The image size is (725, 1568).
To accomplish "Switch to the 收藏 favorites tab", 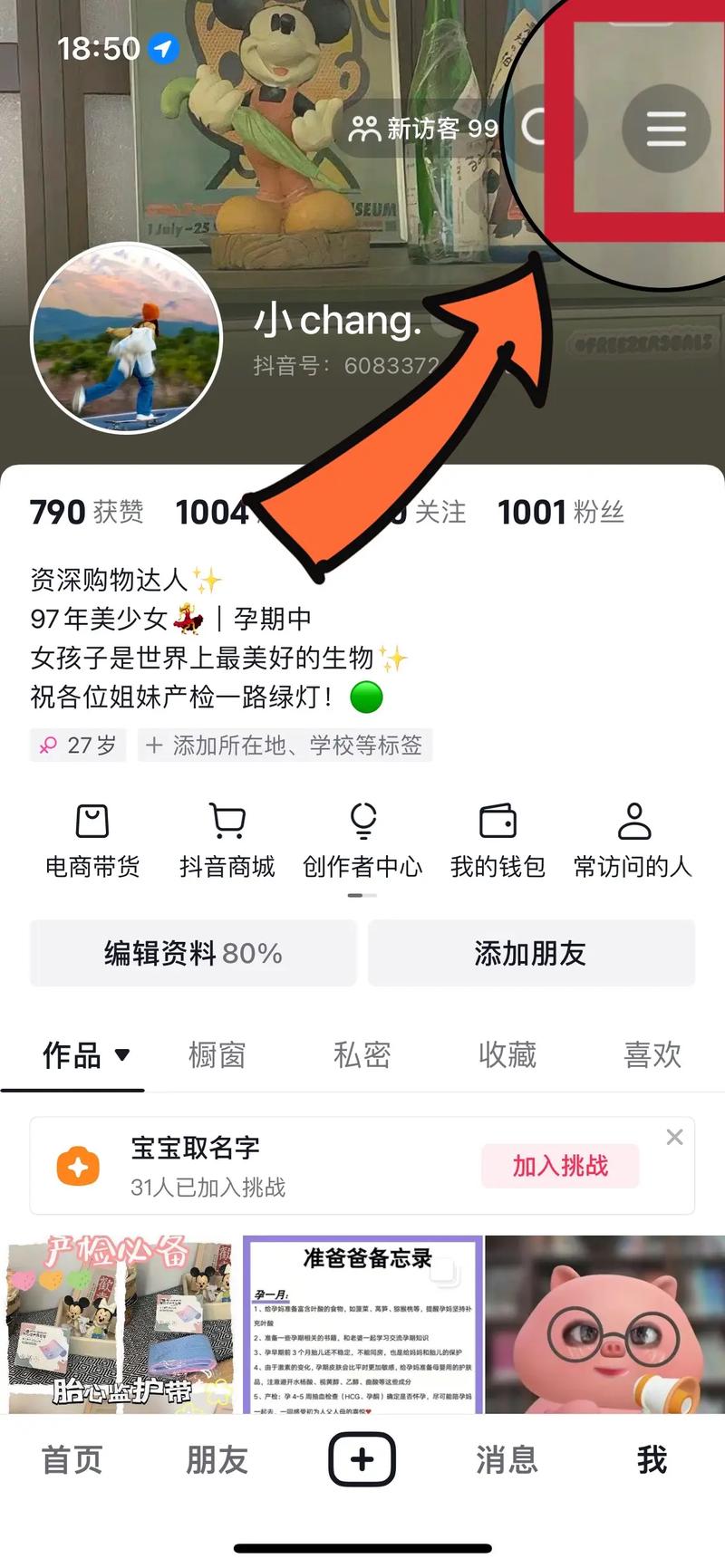I will pos(507,1054).
